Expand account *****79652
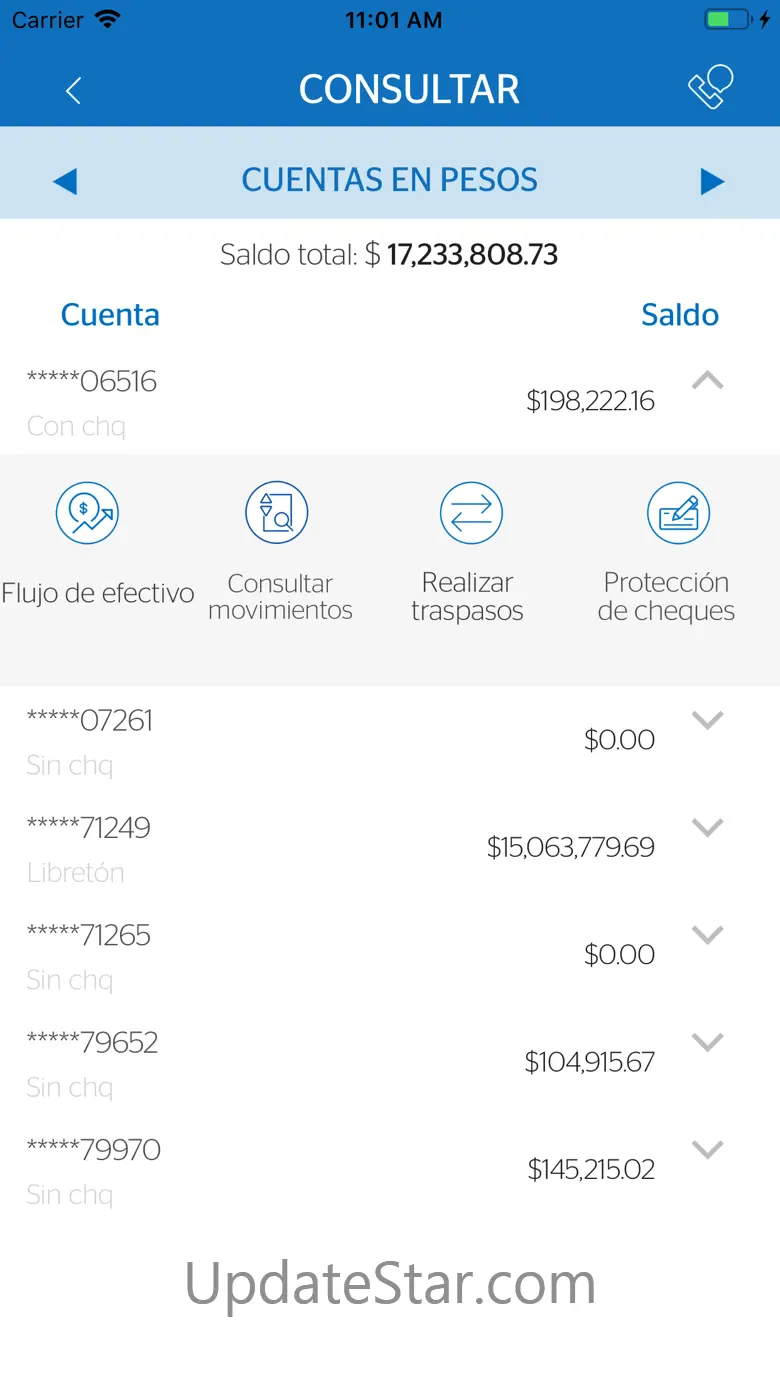 pos(707,1042)
